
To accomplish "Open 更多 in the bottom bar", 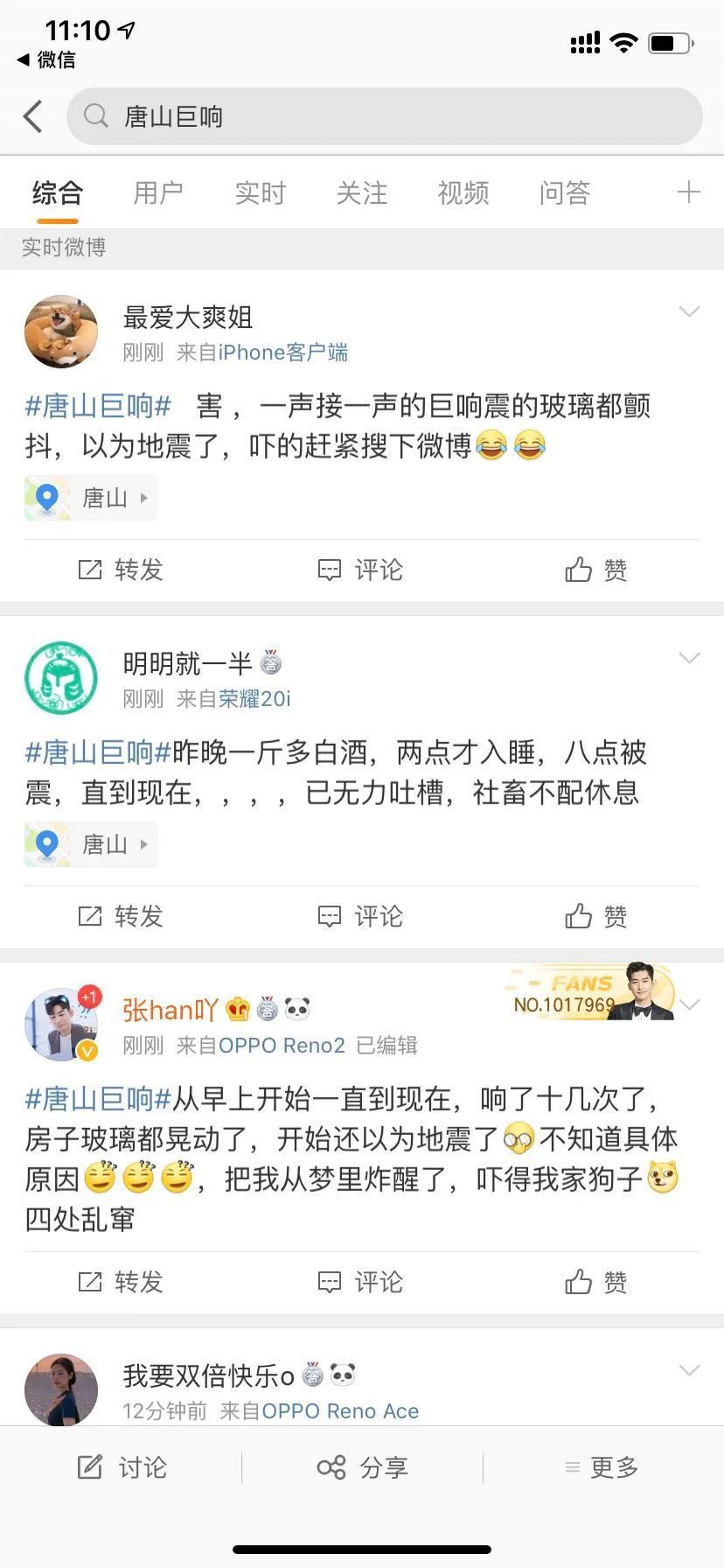I will click(x=602, y=1467).
